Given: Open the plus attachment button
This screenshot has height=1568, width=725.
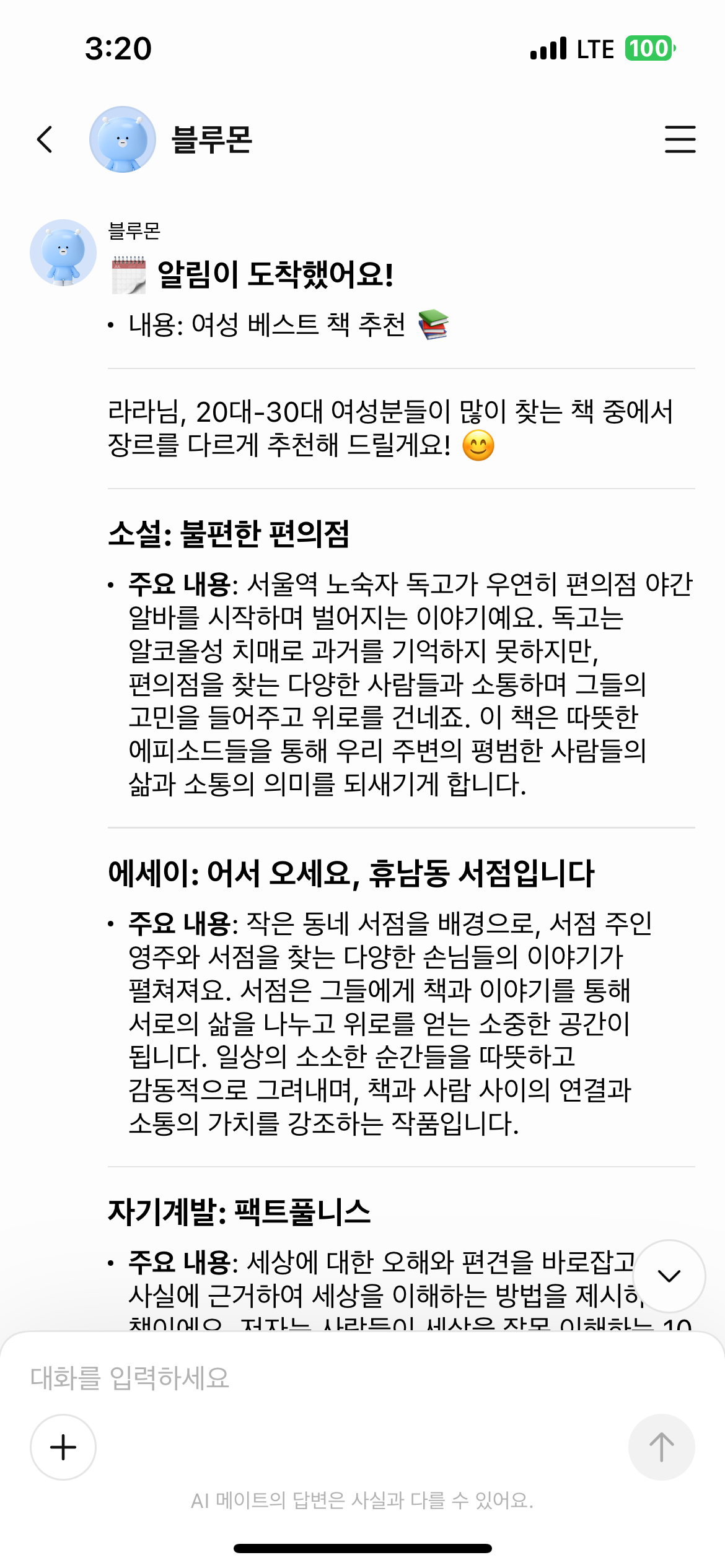Looking at the screenshot, I should [x=63, y=1447].
